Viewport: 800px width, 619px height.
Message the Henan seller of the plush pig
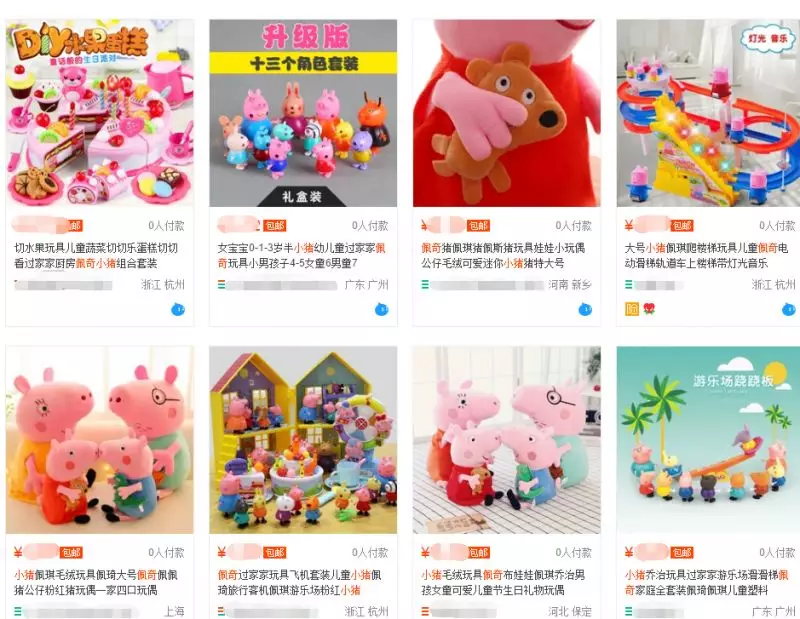(585, 309)
